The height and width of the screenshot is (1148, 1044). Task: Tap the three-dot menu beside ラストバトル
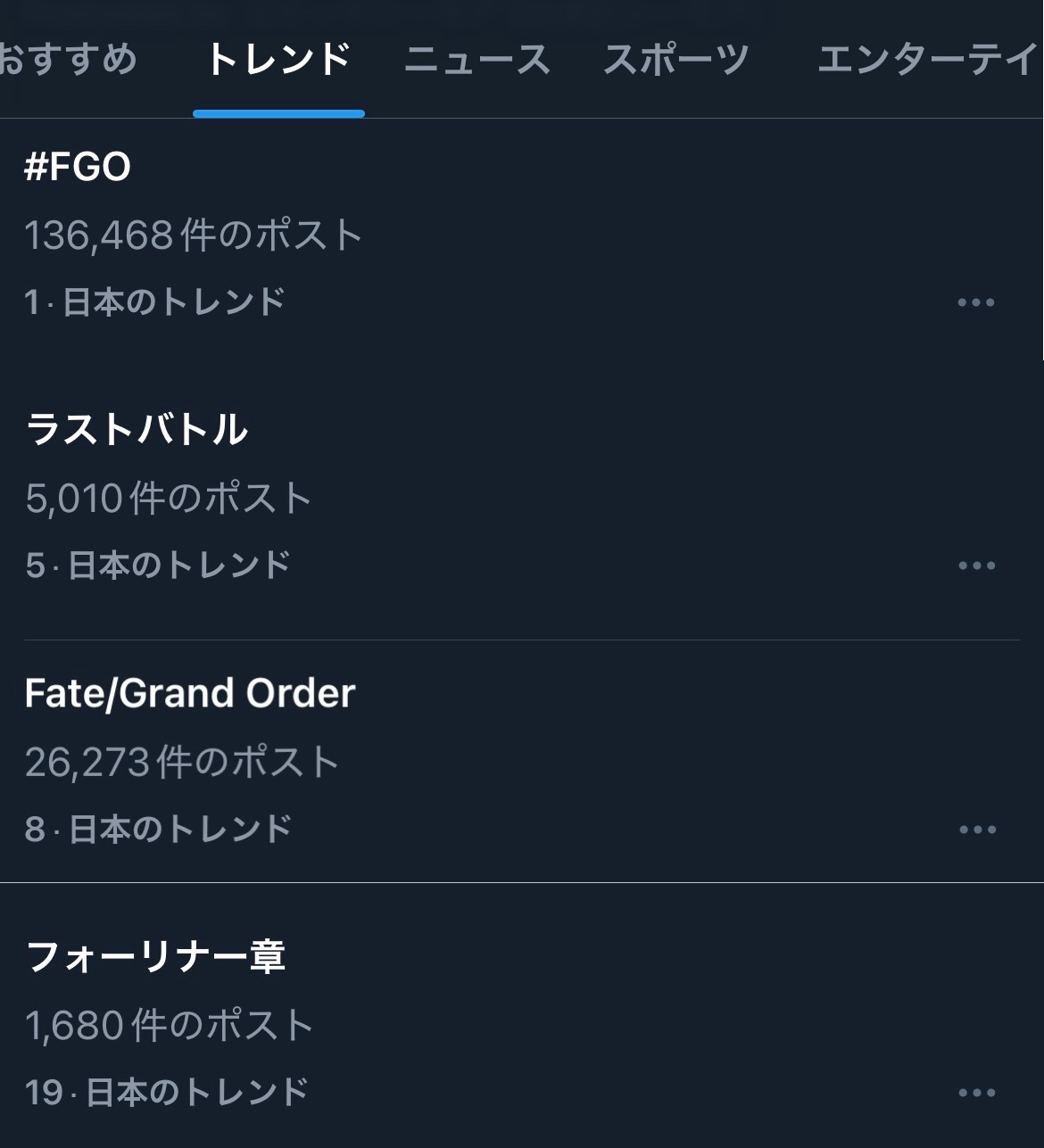pos(976,566)
